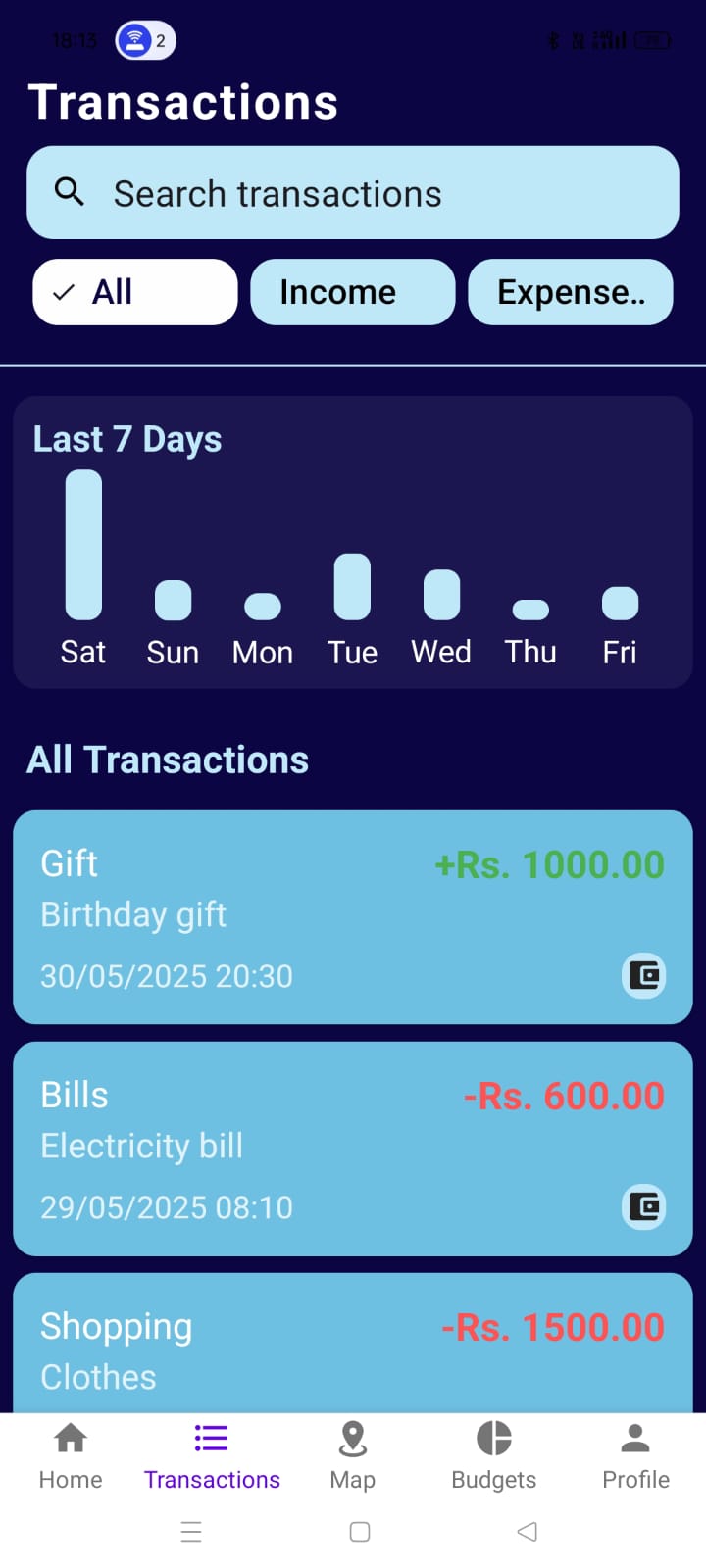Open the recent apps menu

pos(191,1532)
